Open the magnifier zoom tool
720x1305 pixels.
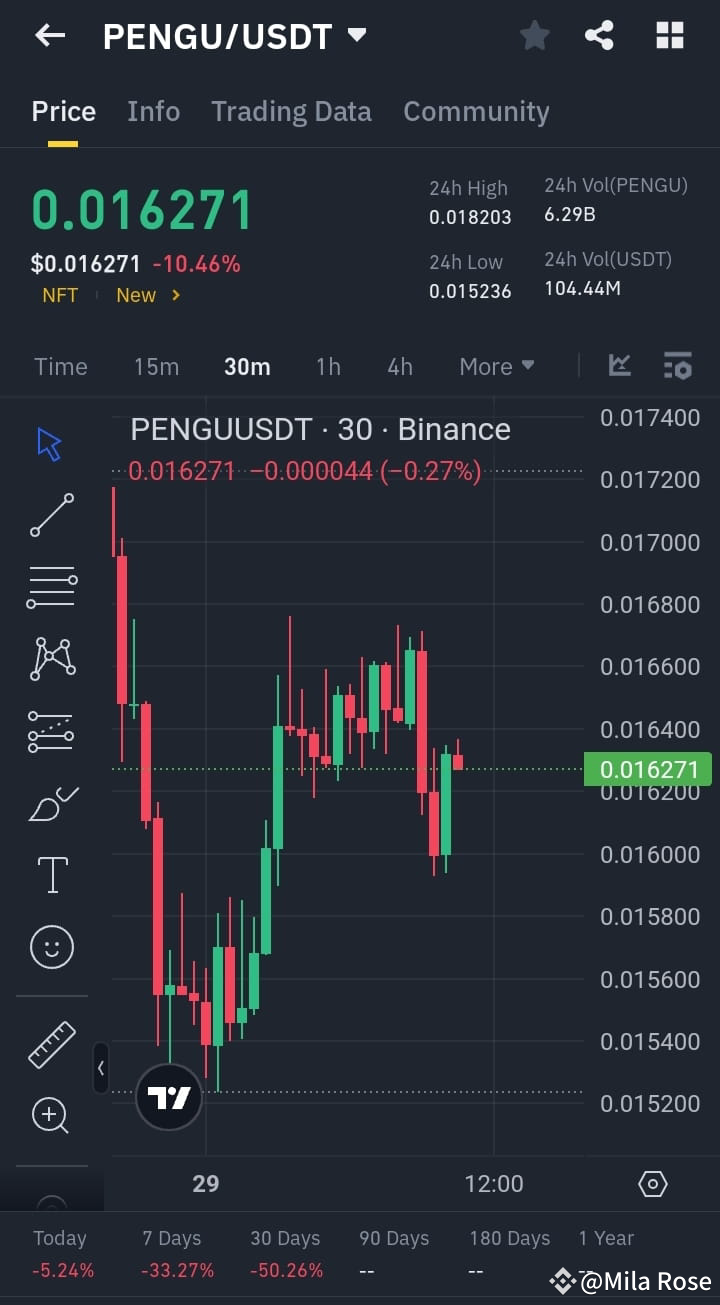tap(50, 1115)
